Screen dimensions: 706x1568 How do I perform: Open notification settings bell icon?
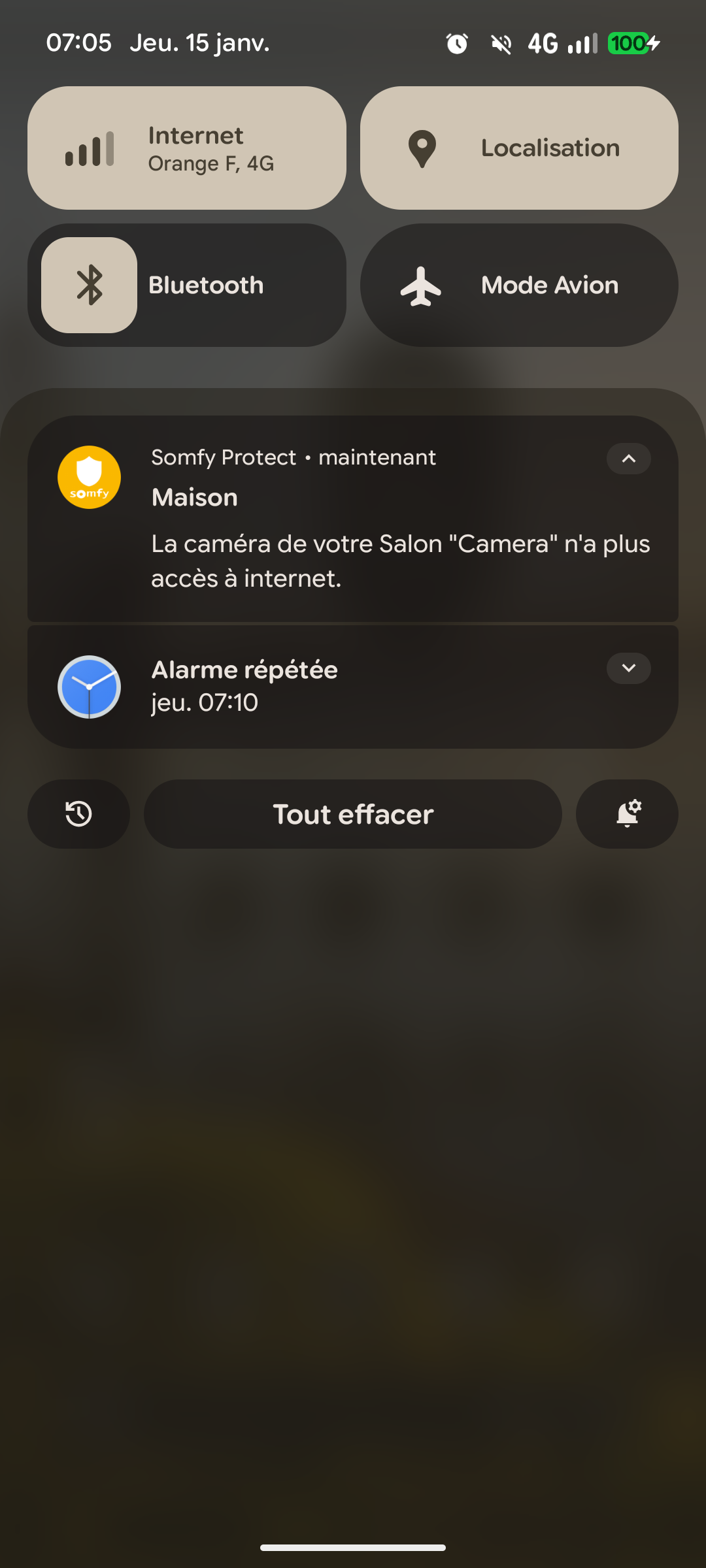627,814
